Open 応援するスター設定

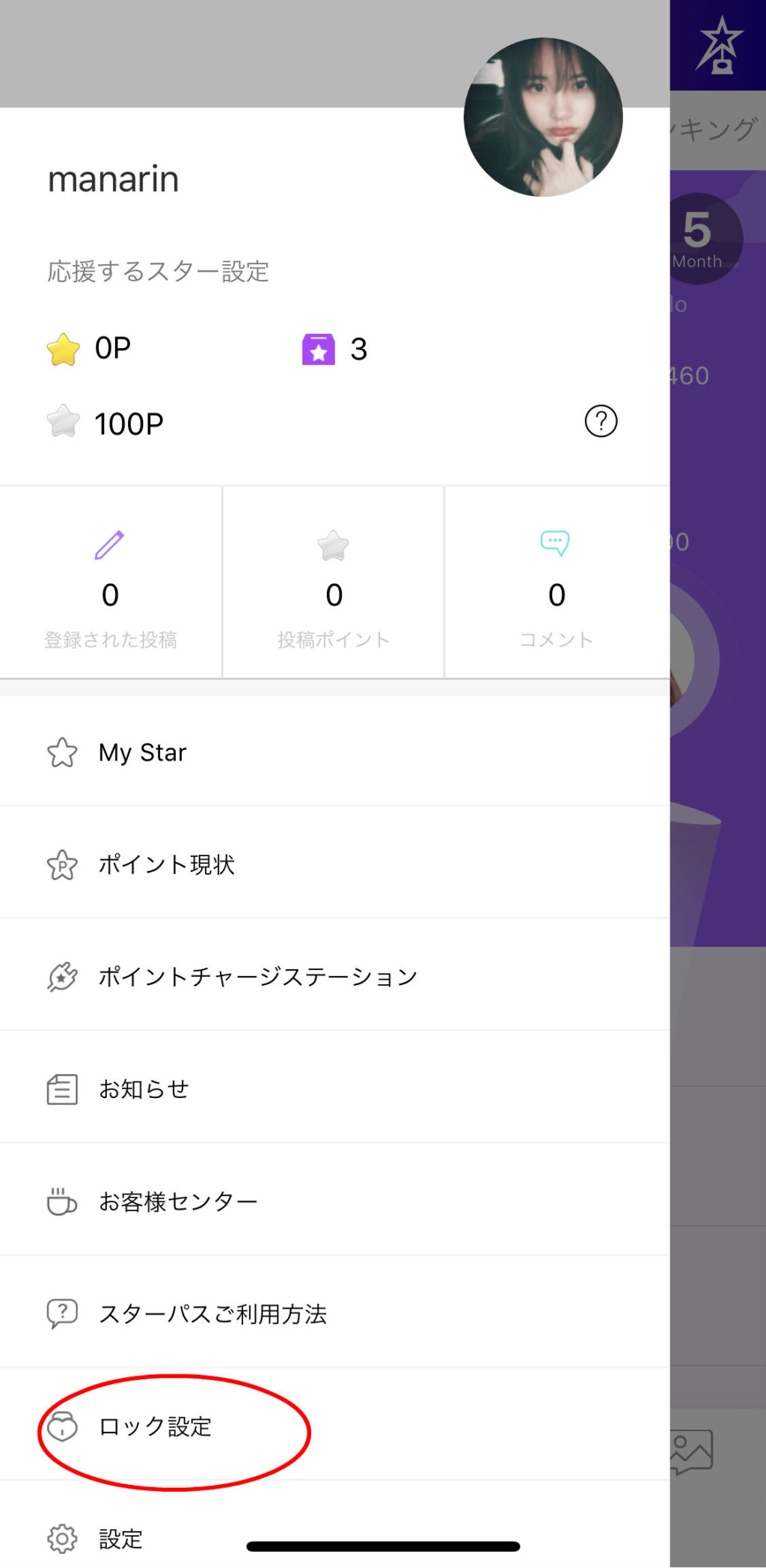tap(158, 271)
